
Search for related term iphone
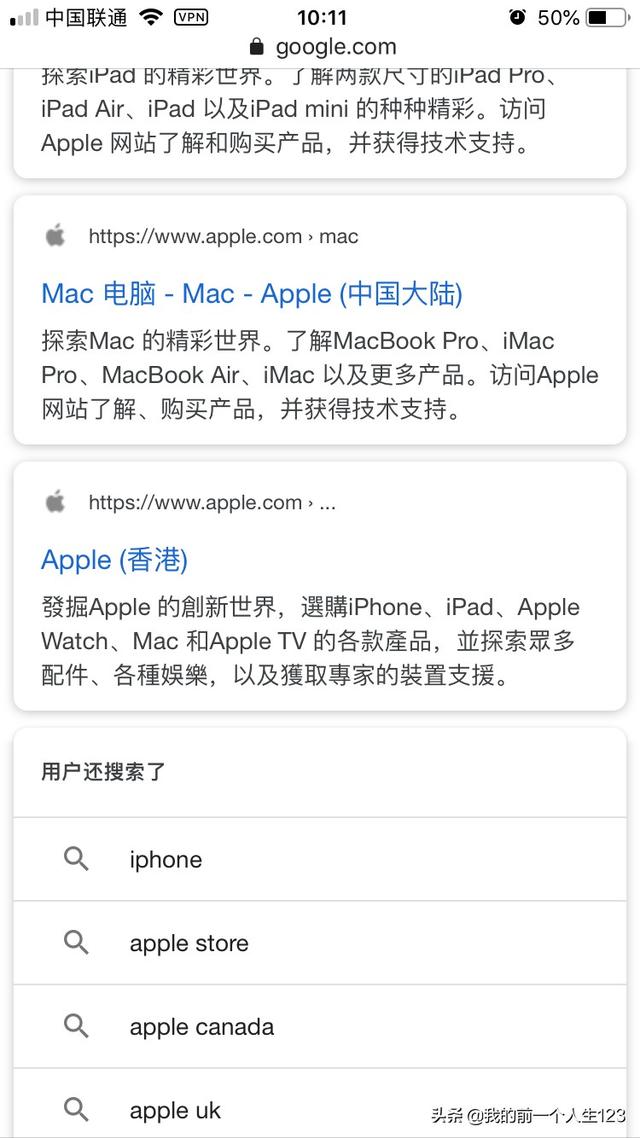pos(319,859)
